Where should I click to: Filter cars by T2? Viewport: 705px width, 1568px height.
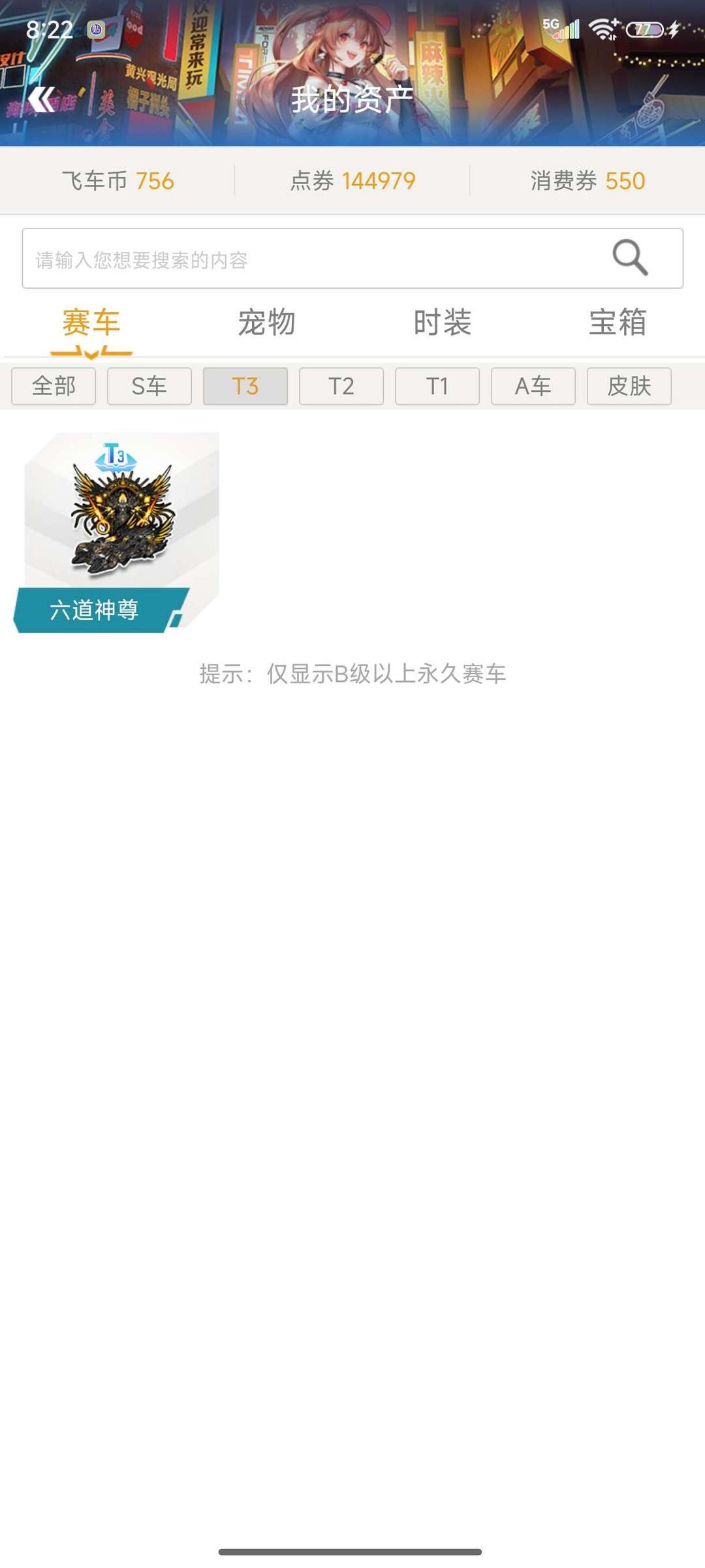[341, 386]
